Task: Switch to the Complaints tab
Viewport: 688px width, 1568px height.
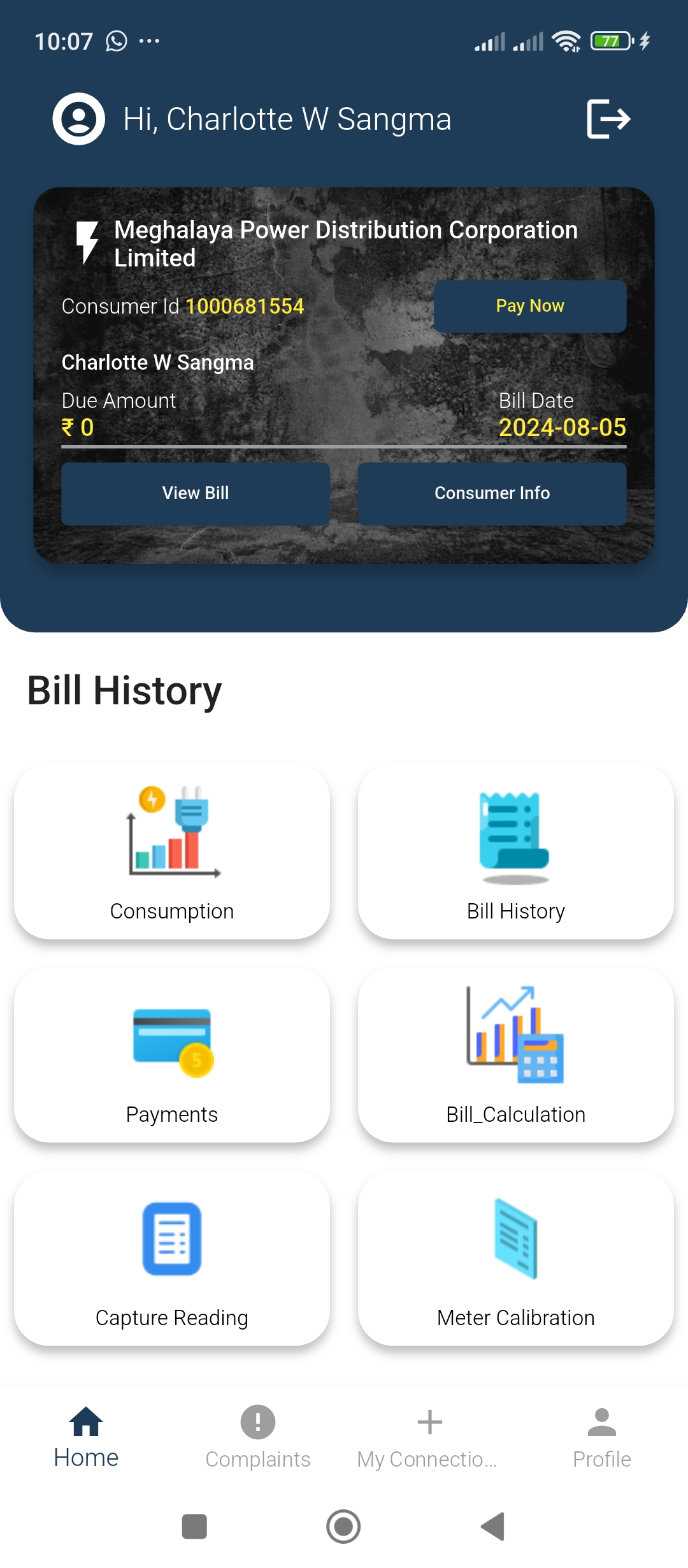Action: coord(258,1439)
